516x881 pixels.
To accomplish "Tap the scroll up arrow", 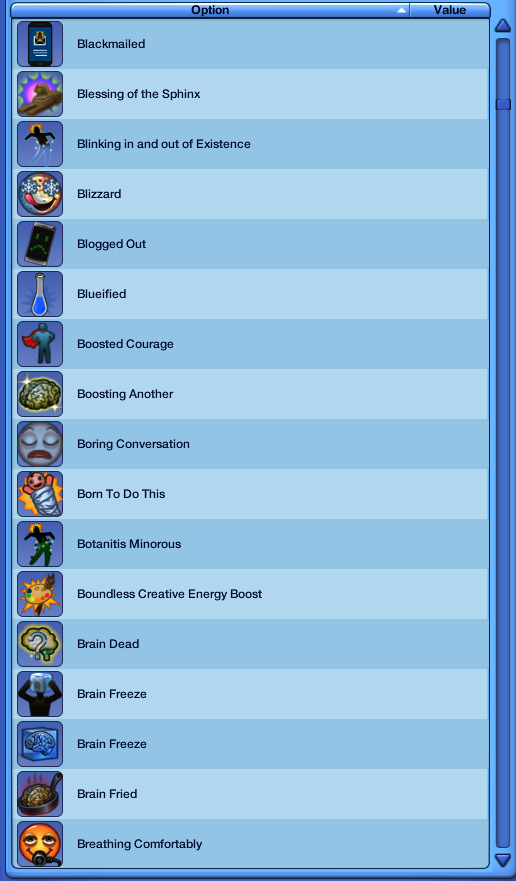I will coord(503,26).
